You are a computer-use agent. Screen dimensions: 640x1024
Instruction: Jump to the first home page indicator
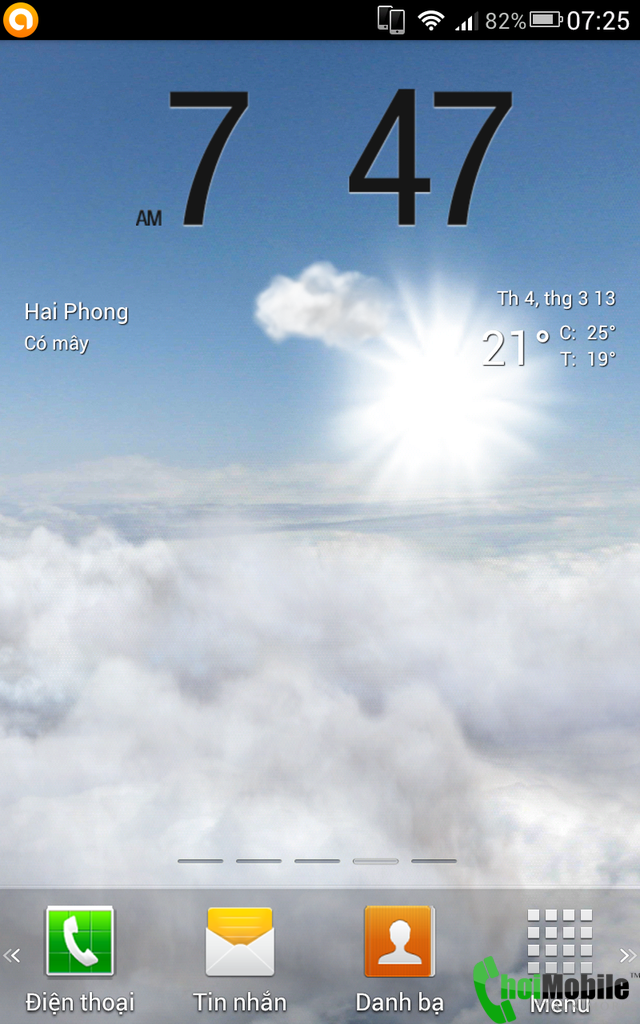pyautogui.click(x=200, y=861)
